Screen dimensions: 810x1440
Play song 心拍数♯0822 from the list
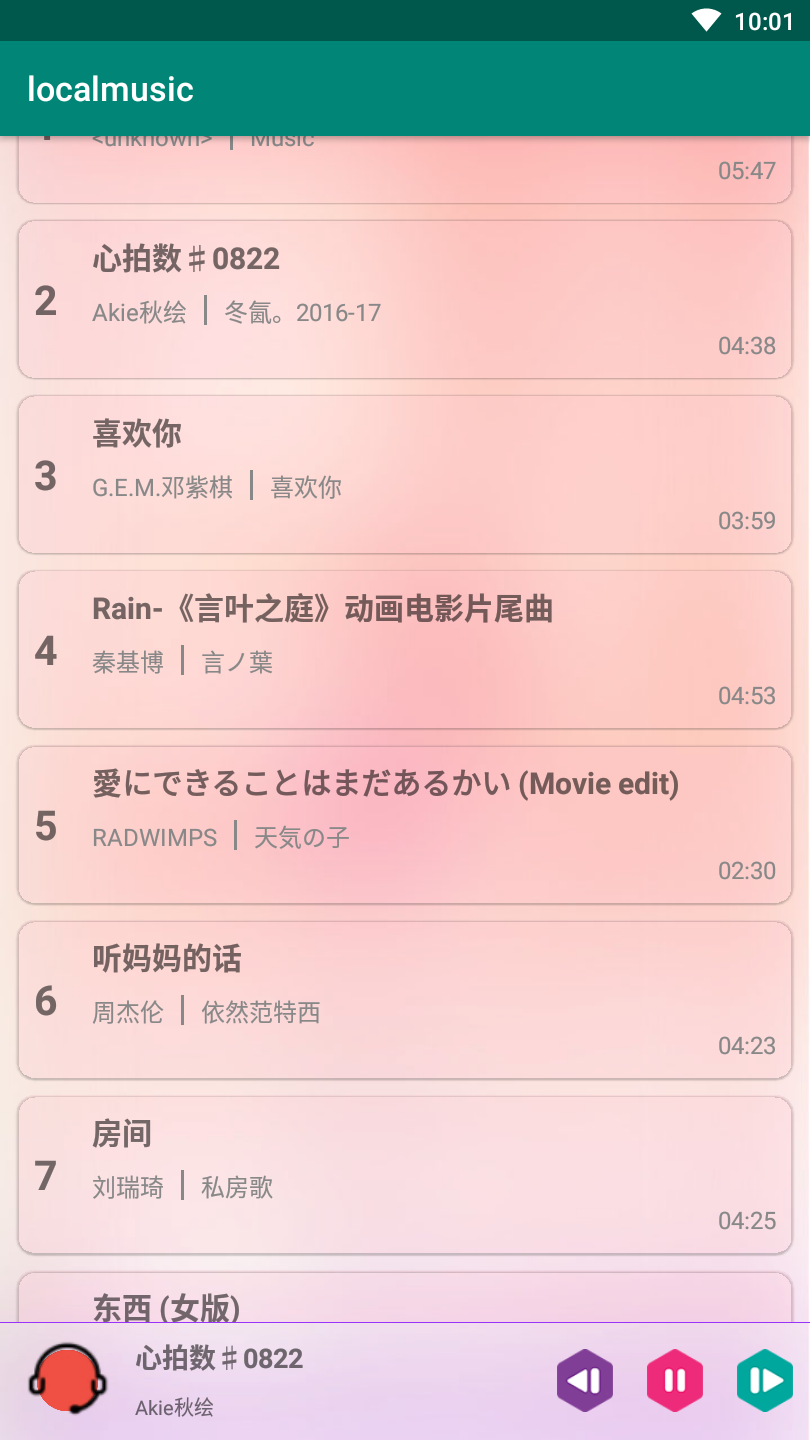point(405,299)
